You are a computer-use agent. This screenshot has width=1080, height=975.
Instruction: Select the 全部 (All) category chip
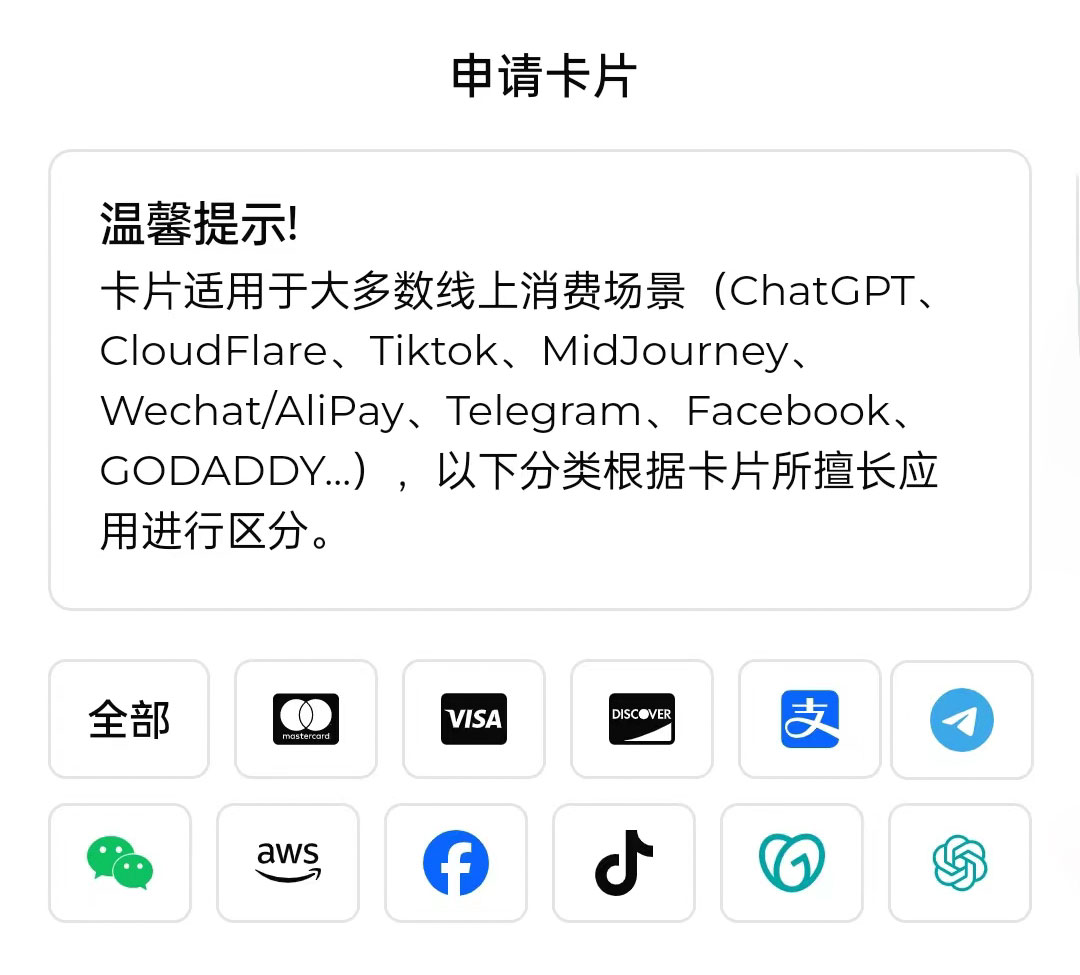point(129,719)
